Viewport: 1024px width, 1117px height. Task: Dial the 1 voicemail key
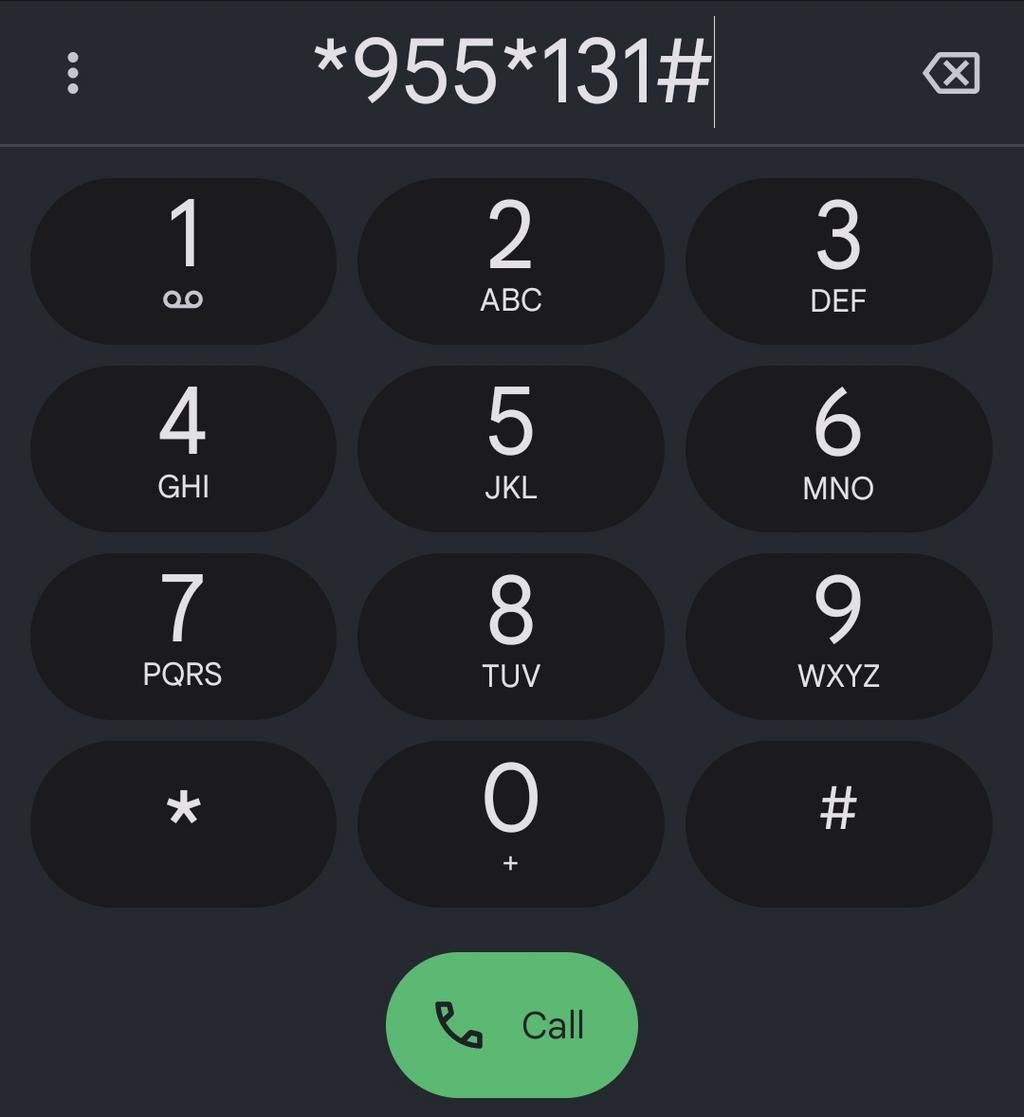click(x=183, y=261)
